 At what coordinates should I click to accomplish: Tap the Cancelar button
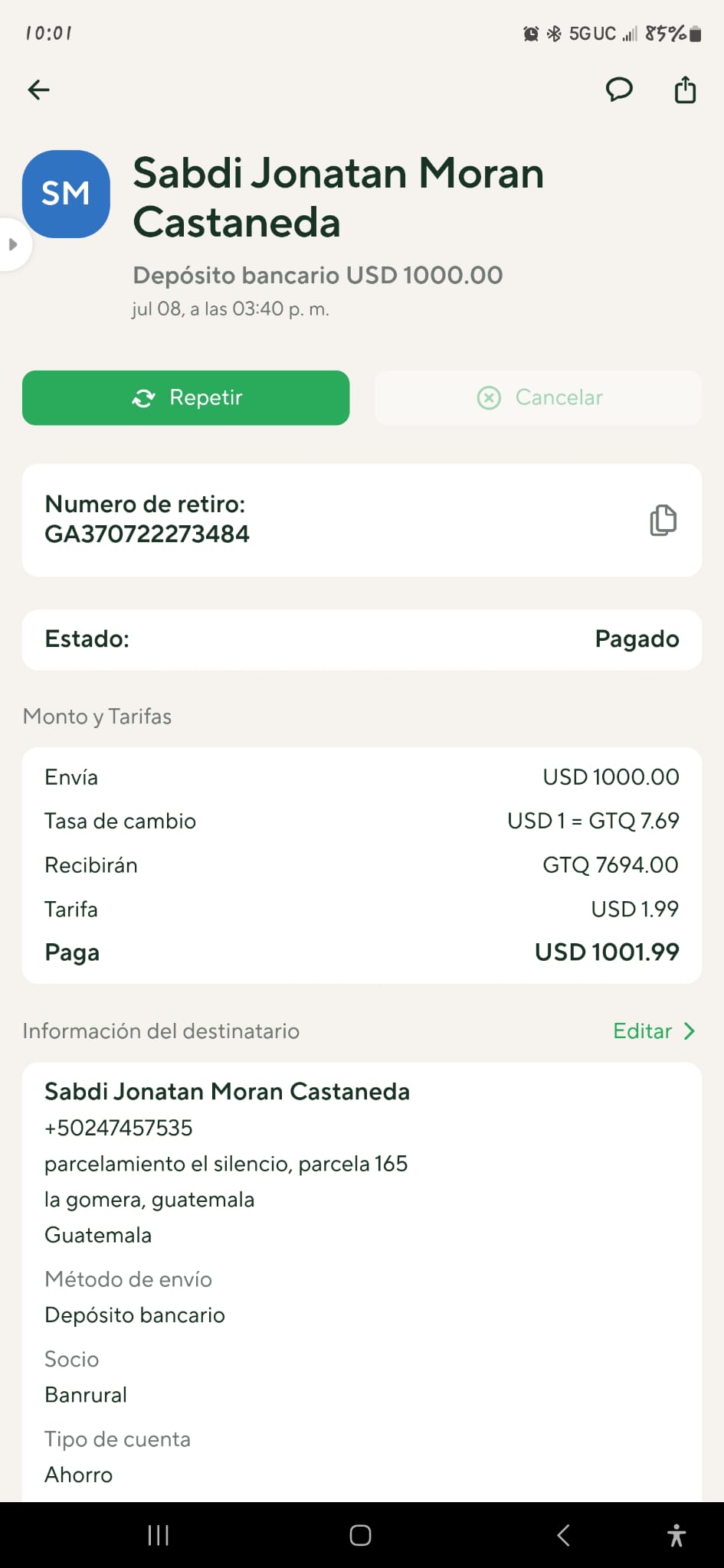pyautogui.click(x=538, y=397)
